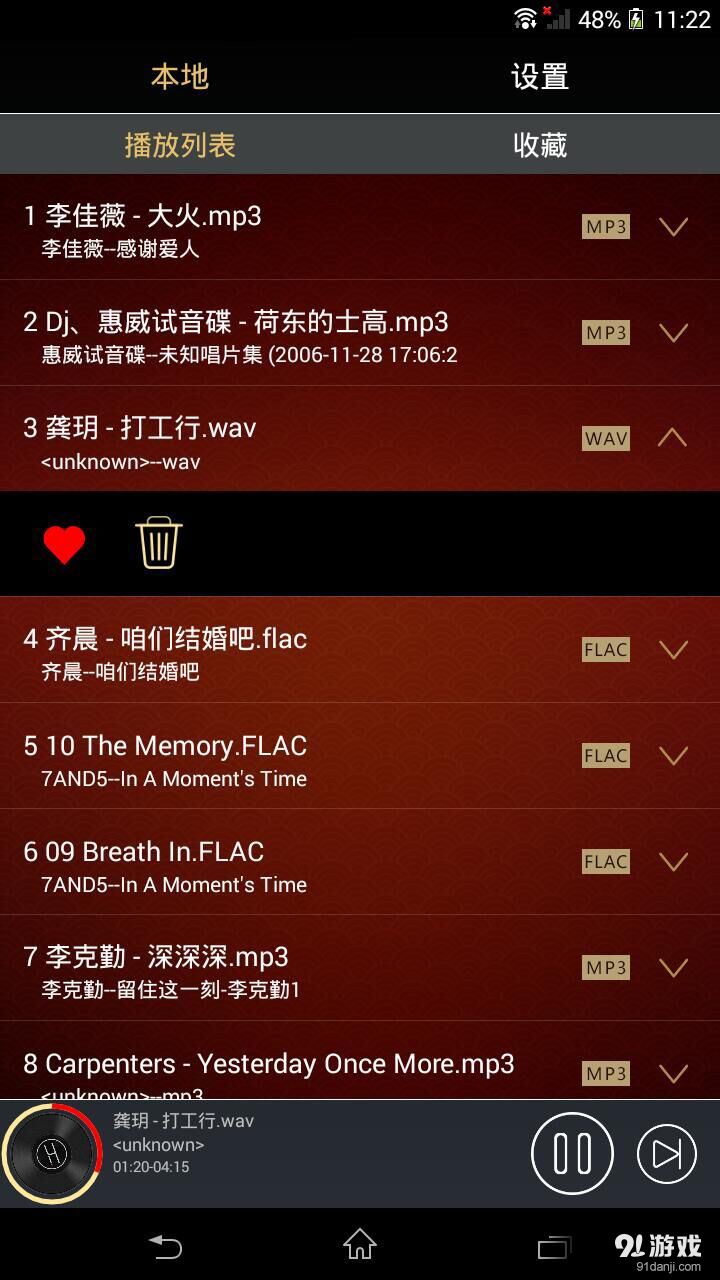The image size is (720, 1280).
Task: Collapse the 打工行.wav options panel
Action: [x=673, y=438]
